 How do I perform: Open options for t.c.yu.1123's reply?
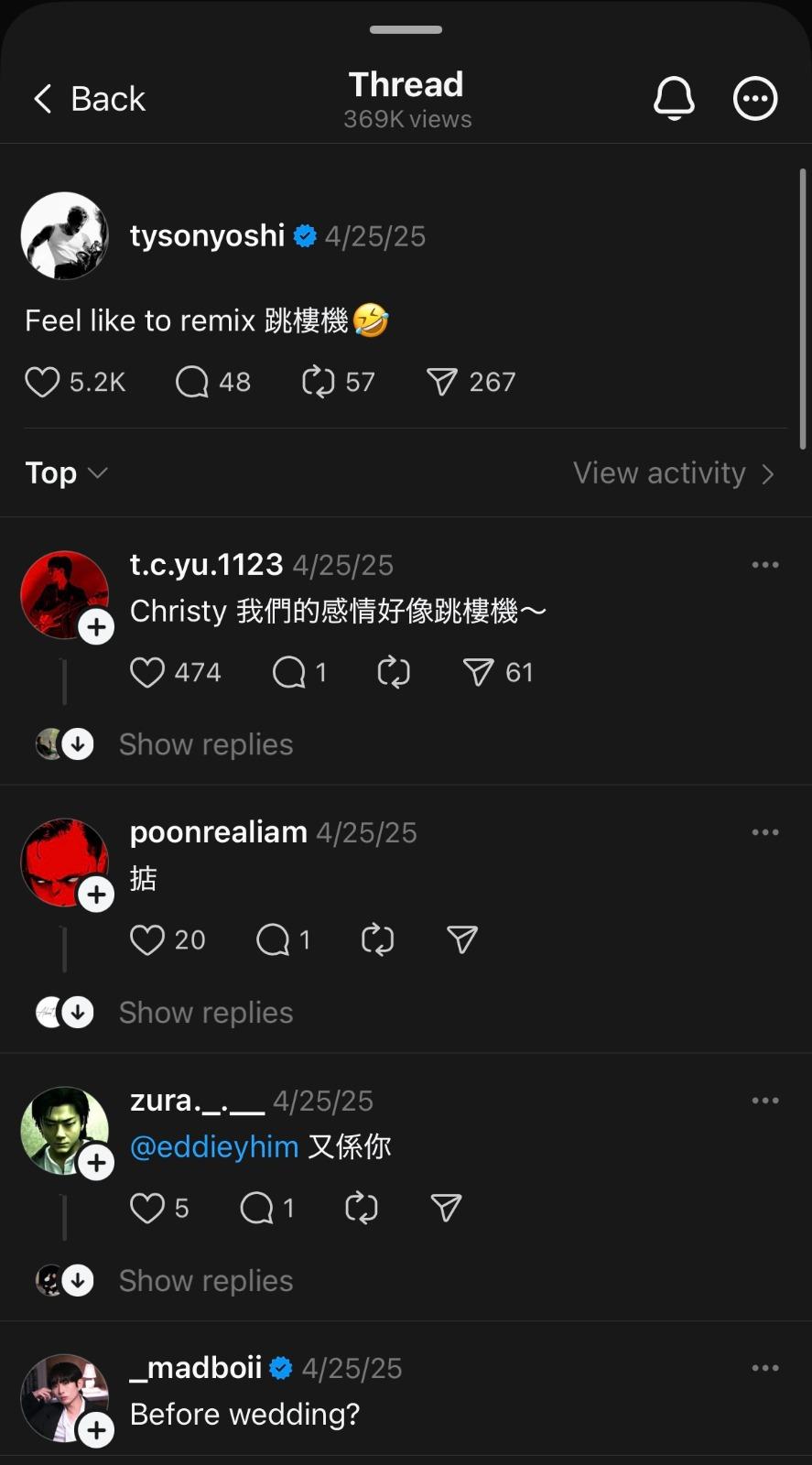764,565
